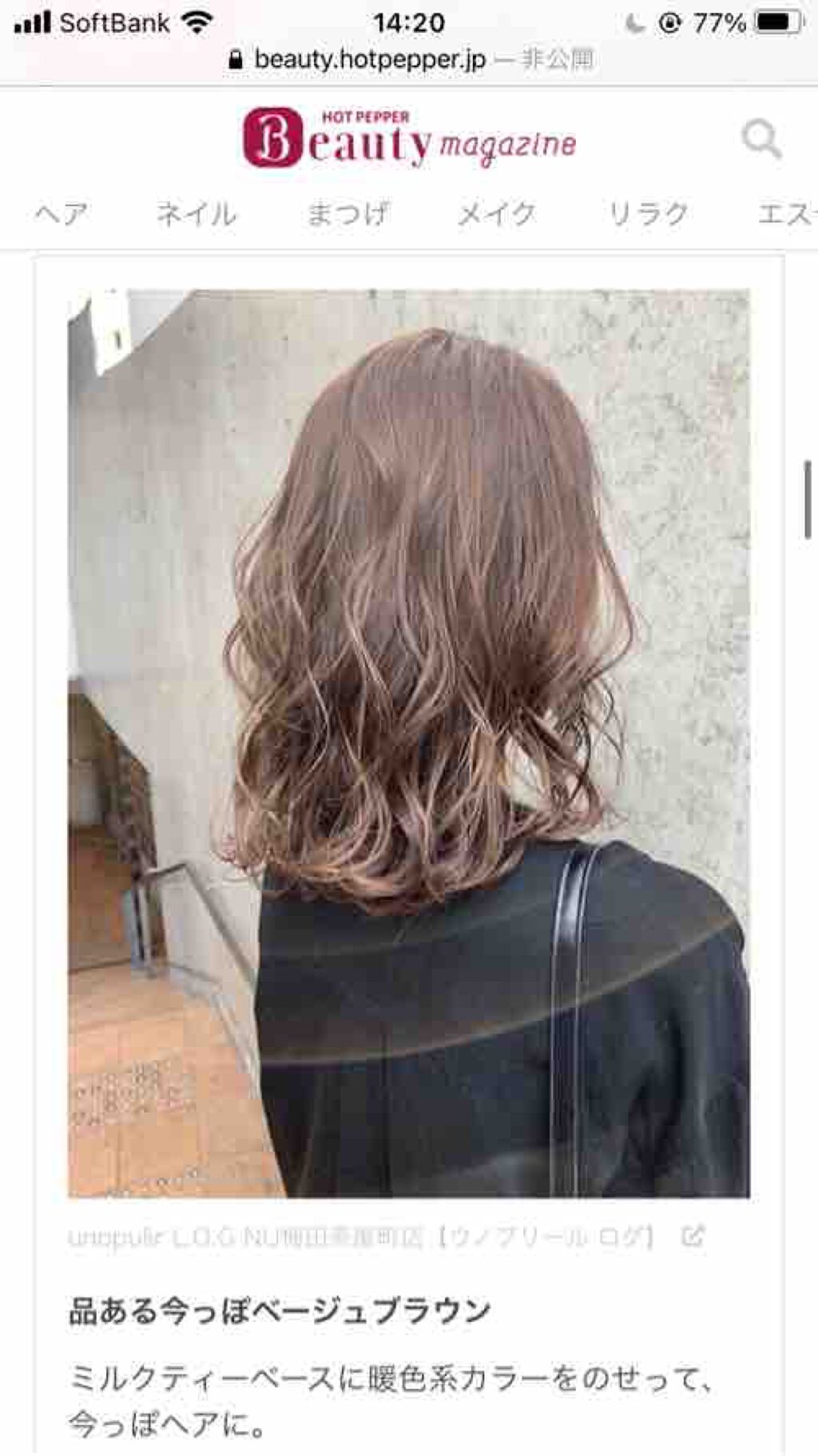Image resolution: width=818 pixels, height=1456 pixels.
Task: Select the まつげ tab
Action: click(x=348, y=213)
